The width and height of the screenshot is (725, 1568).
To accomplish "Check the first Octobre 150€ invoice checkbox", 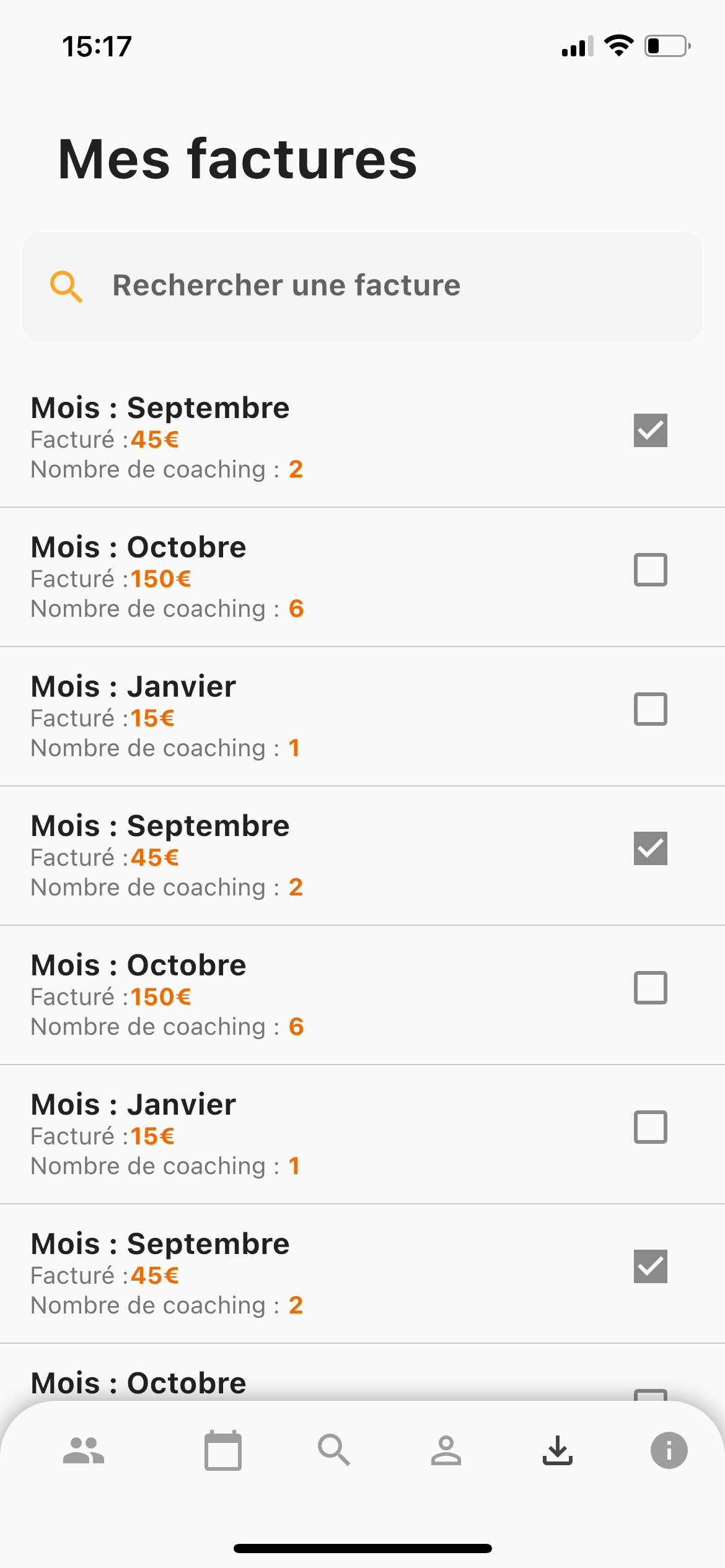I will pyautogui.click(x=650, y=570).
